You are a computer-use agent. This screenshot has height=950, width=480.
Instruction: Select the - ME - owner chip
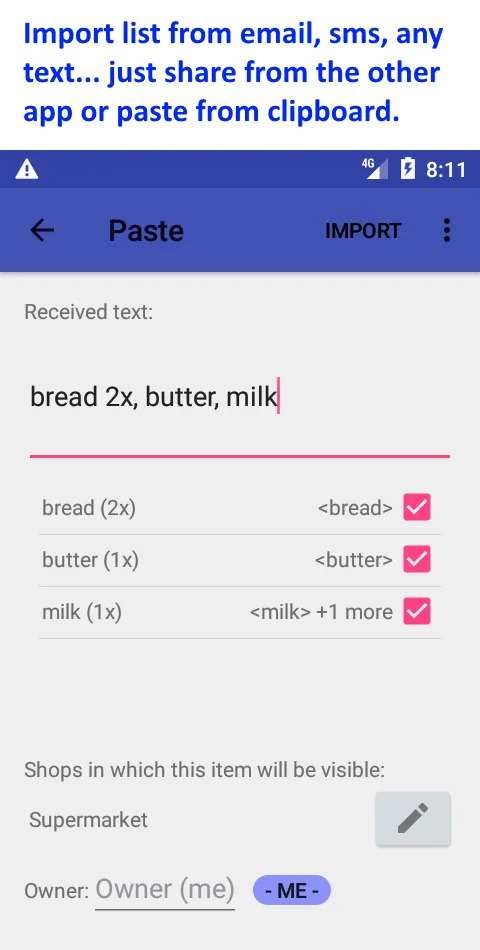[x=292, y=890]
